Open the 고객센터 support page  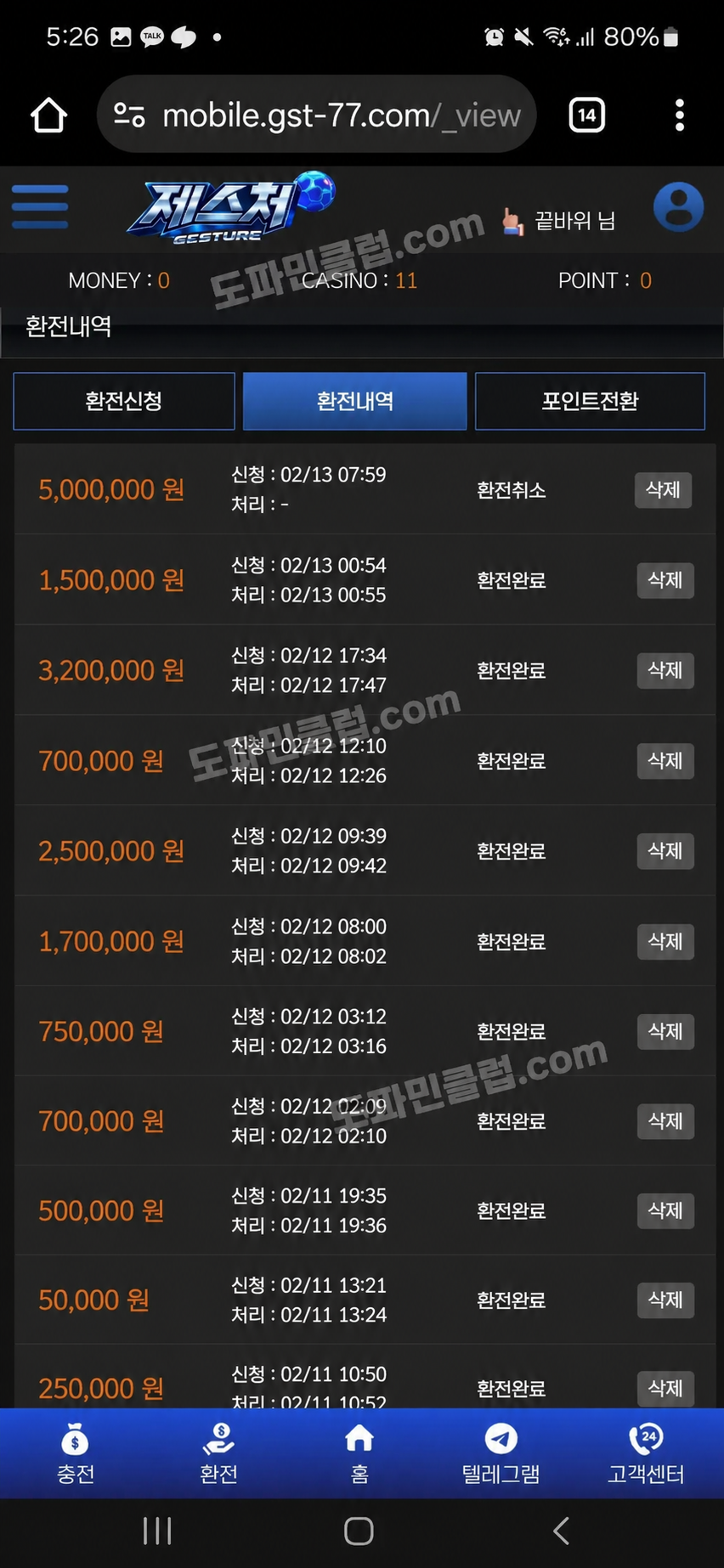646,1454
